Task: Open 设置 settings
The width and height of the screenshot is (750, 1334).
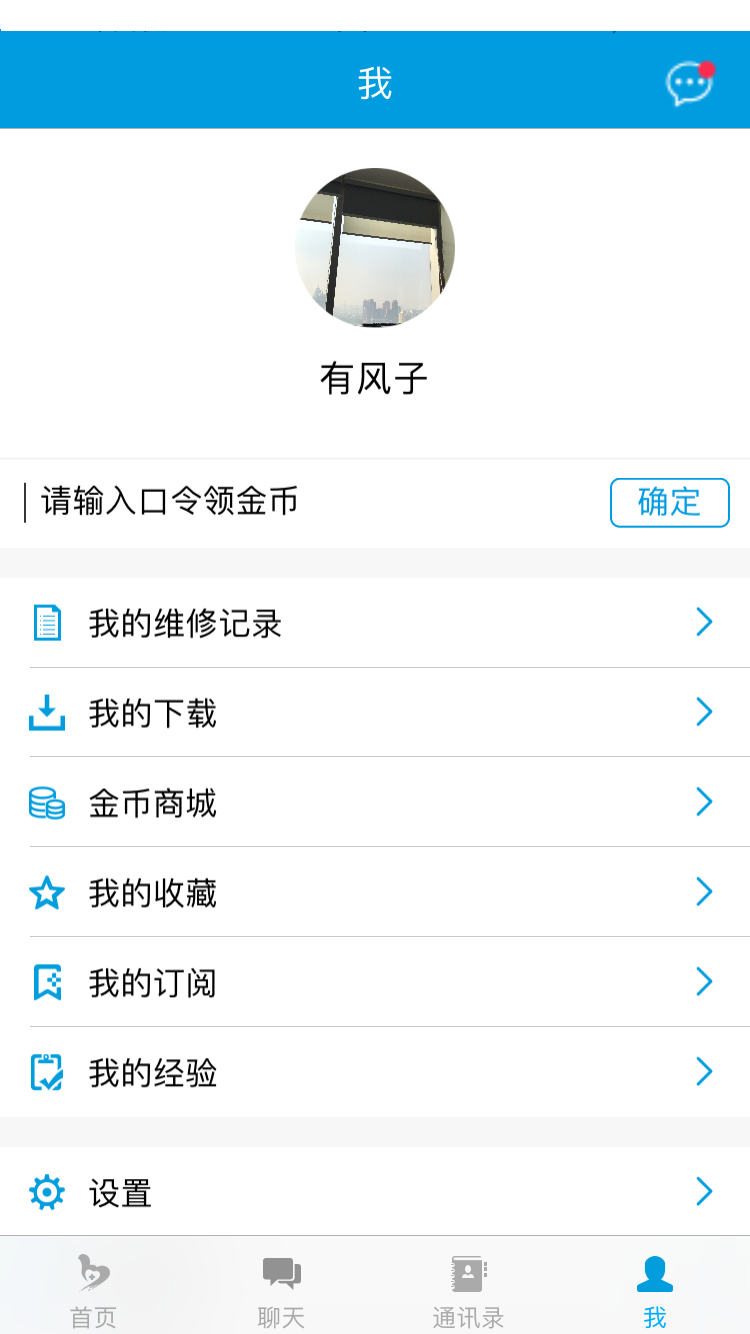Action: 375,1192
